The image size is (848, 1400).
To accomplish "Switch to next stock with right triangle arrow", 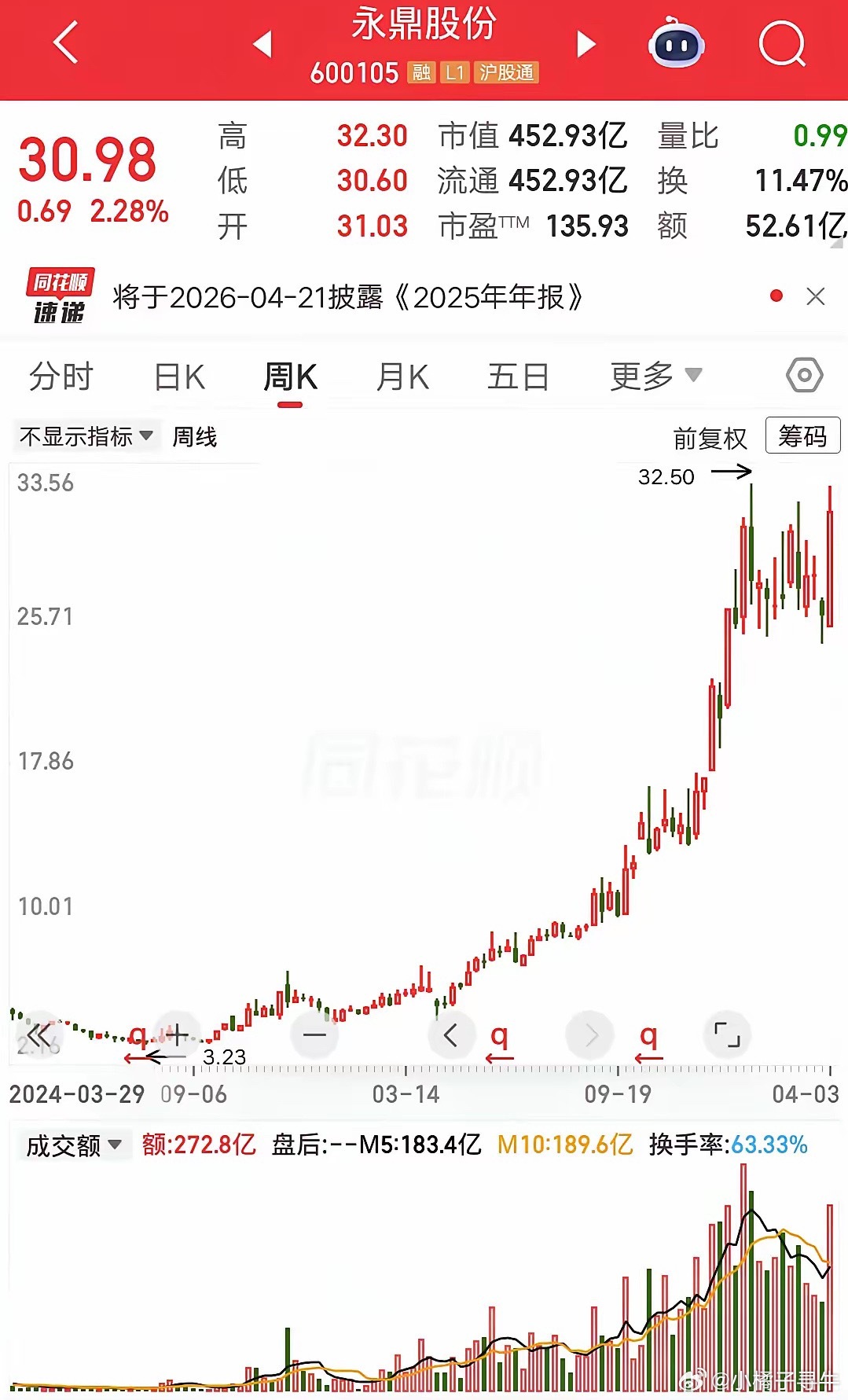I will (585, 46).
